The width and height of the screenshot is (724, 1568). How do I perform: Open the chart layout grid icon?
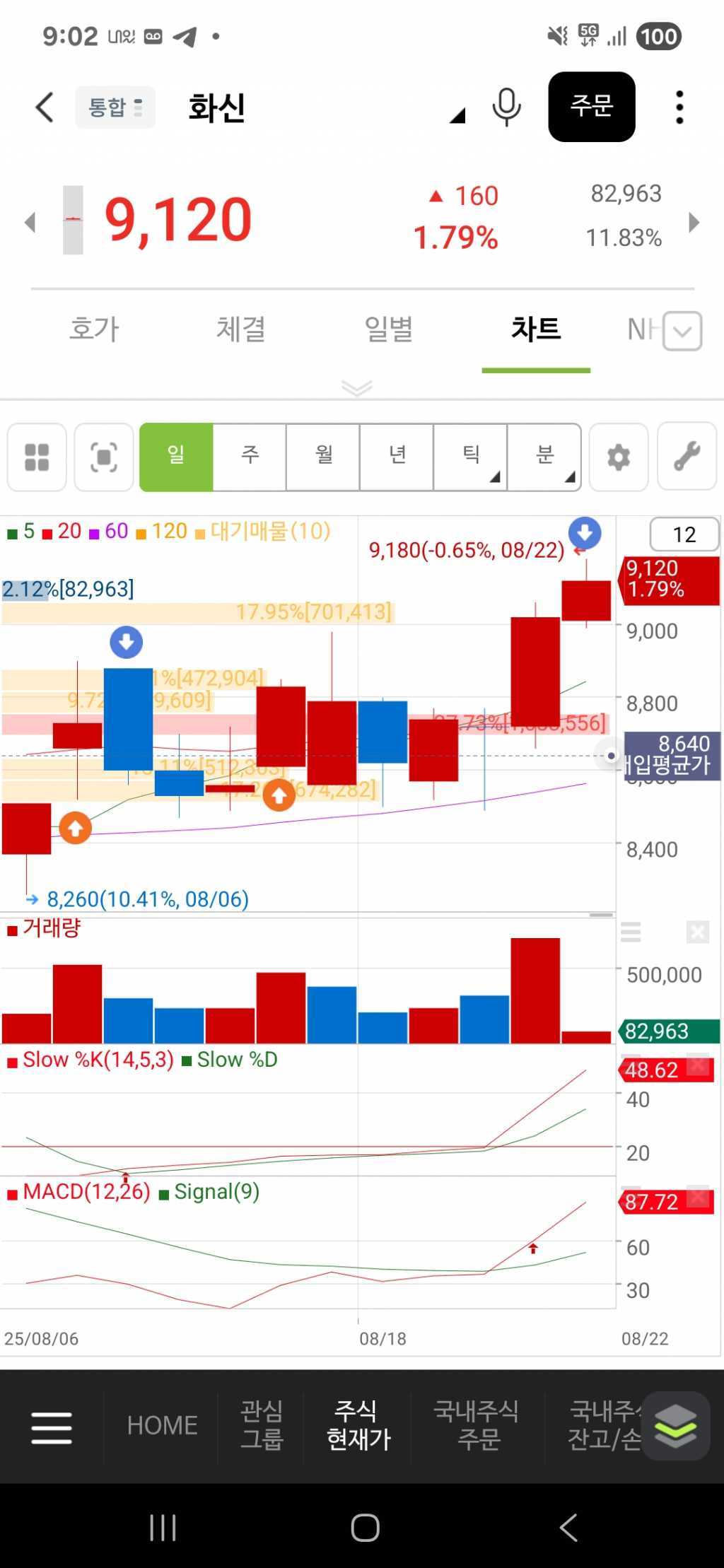(x=37, y=457)
